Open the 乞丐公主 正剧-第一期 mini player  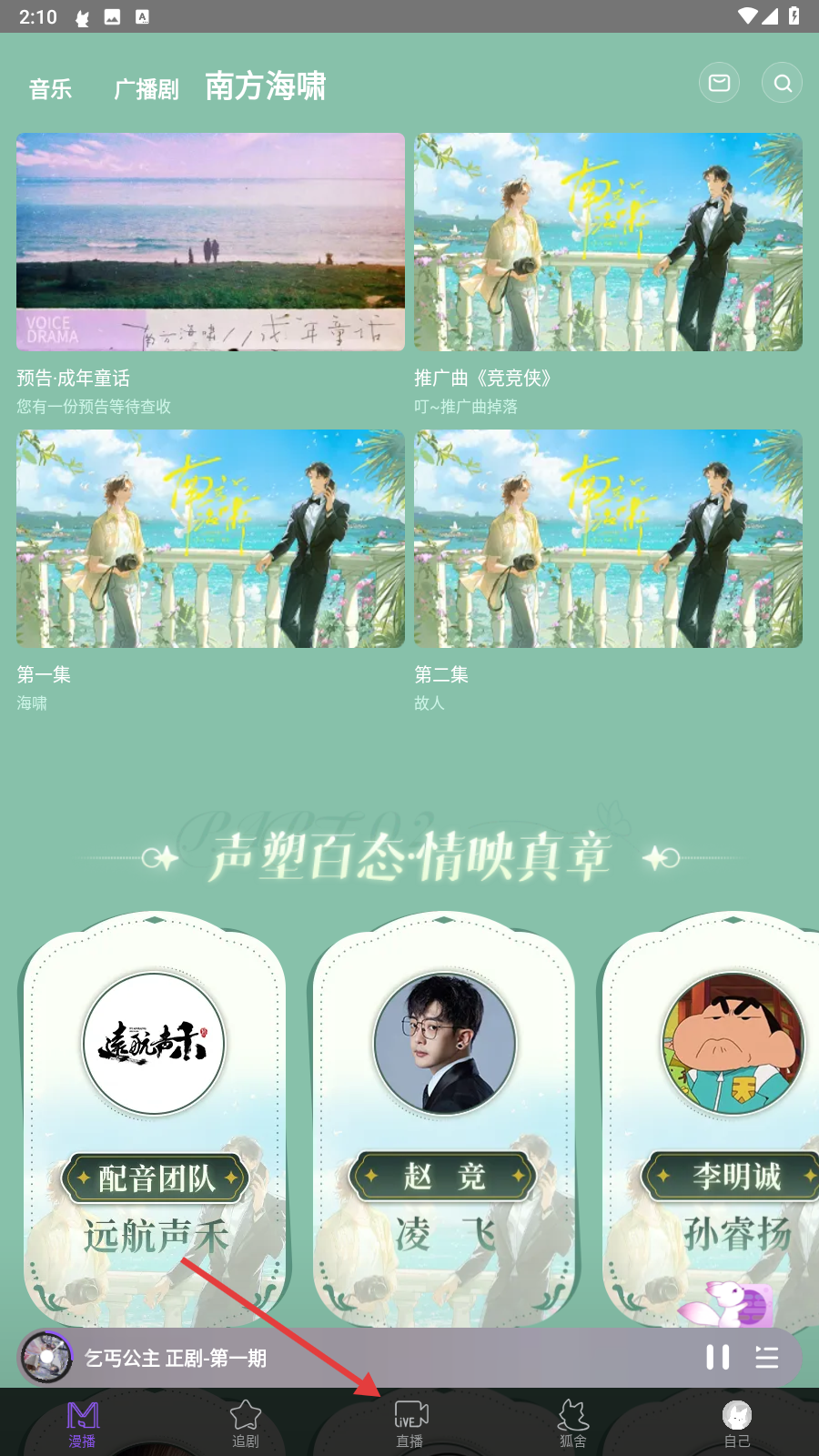point(273,1358)
